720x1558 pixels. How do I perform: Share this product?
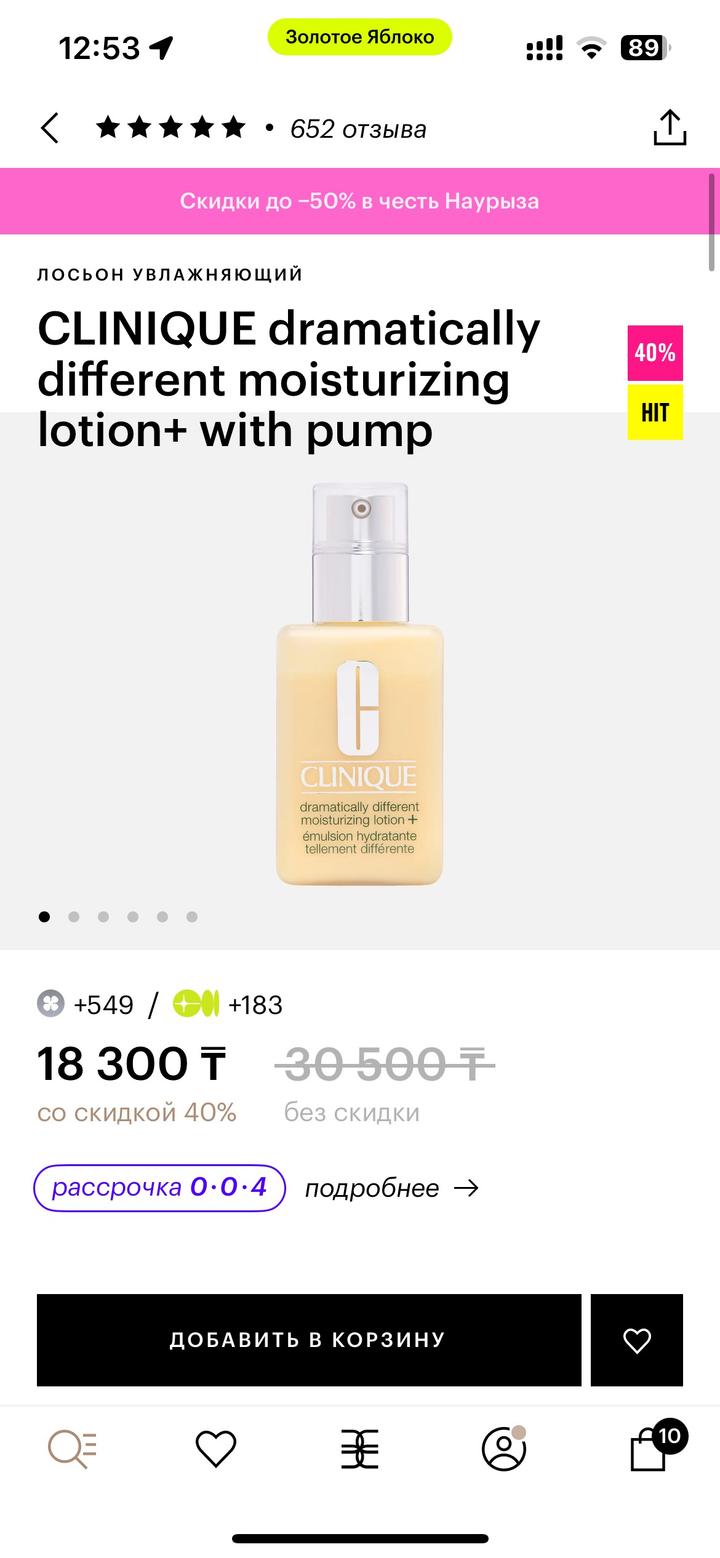coord(669,128)
